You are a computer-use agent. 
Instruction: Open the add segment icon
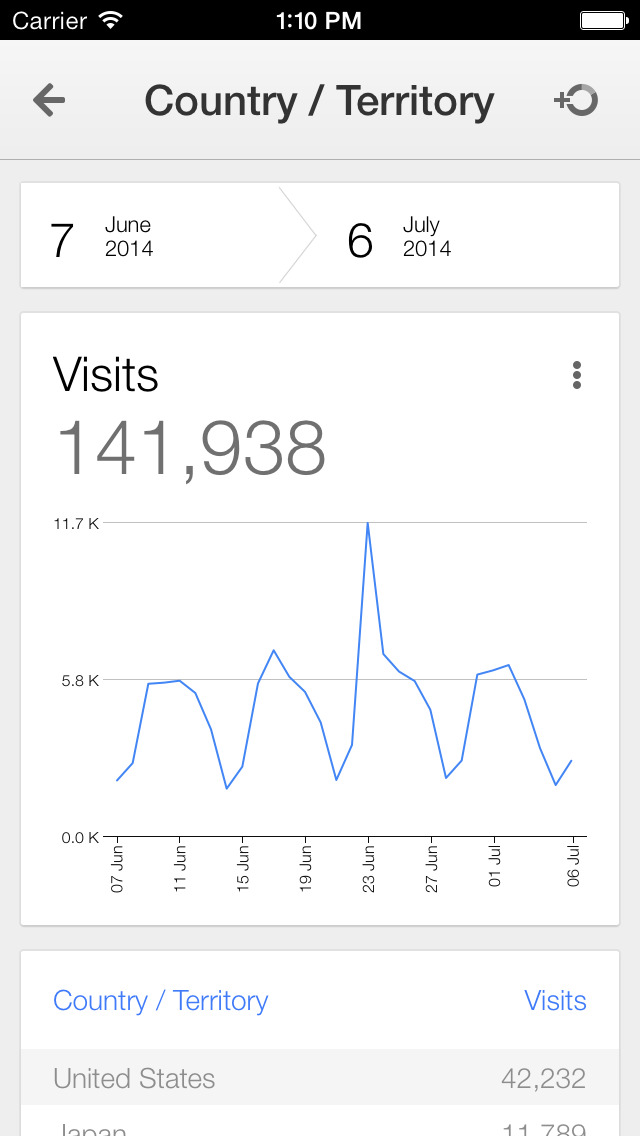[x=576, y=100]
